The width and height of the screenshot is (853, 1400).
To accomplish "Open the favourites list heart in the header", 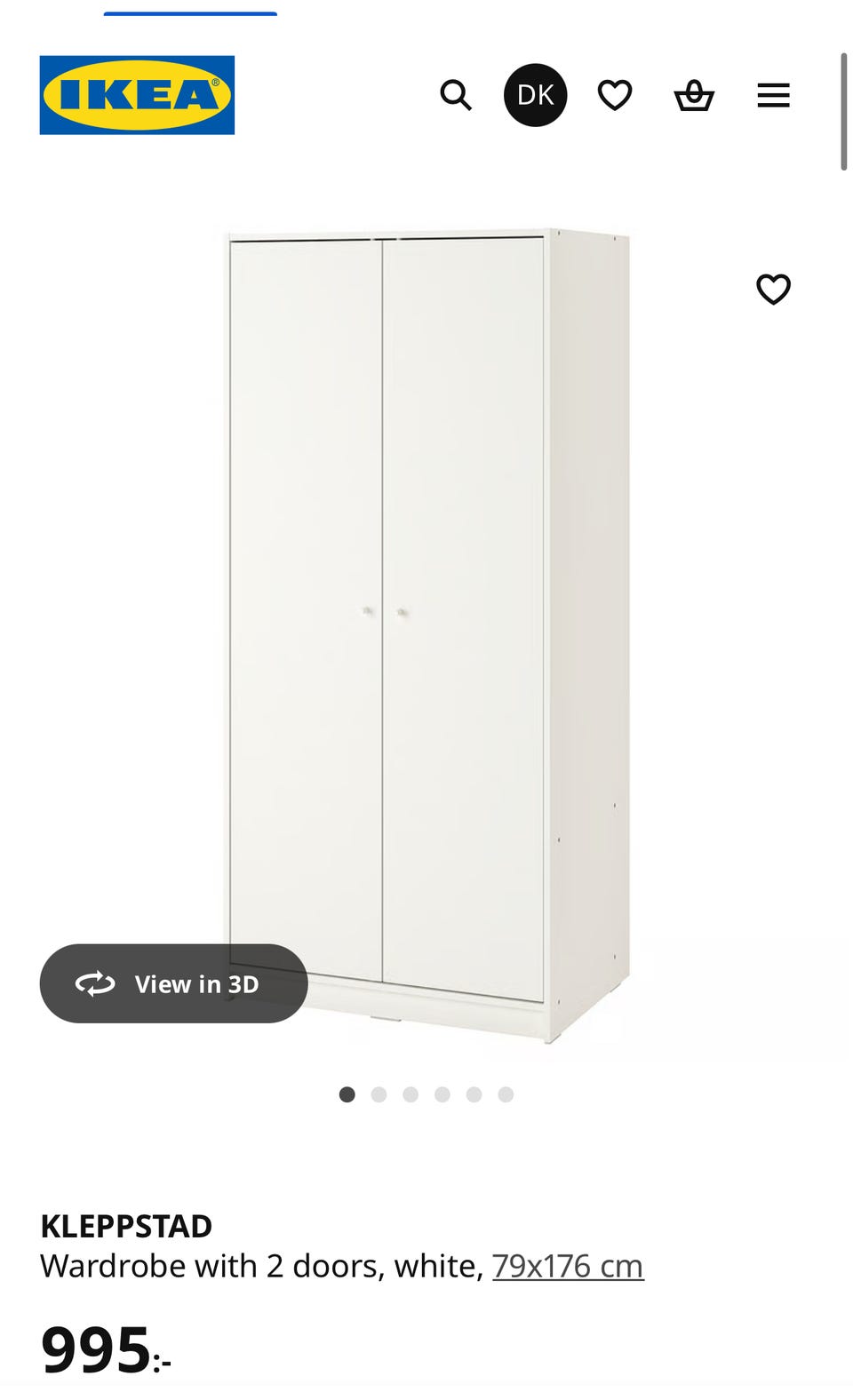I will coord(614,95).
